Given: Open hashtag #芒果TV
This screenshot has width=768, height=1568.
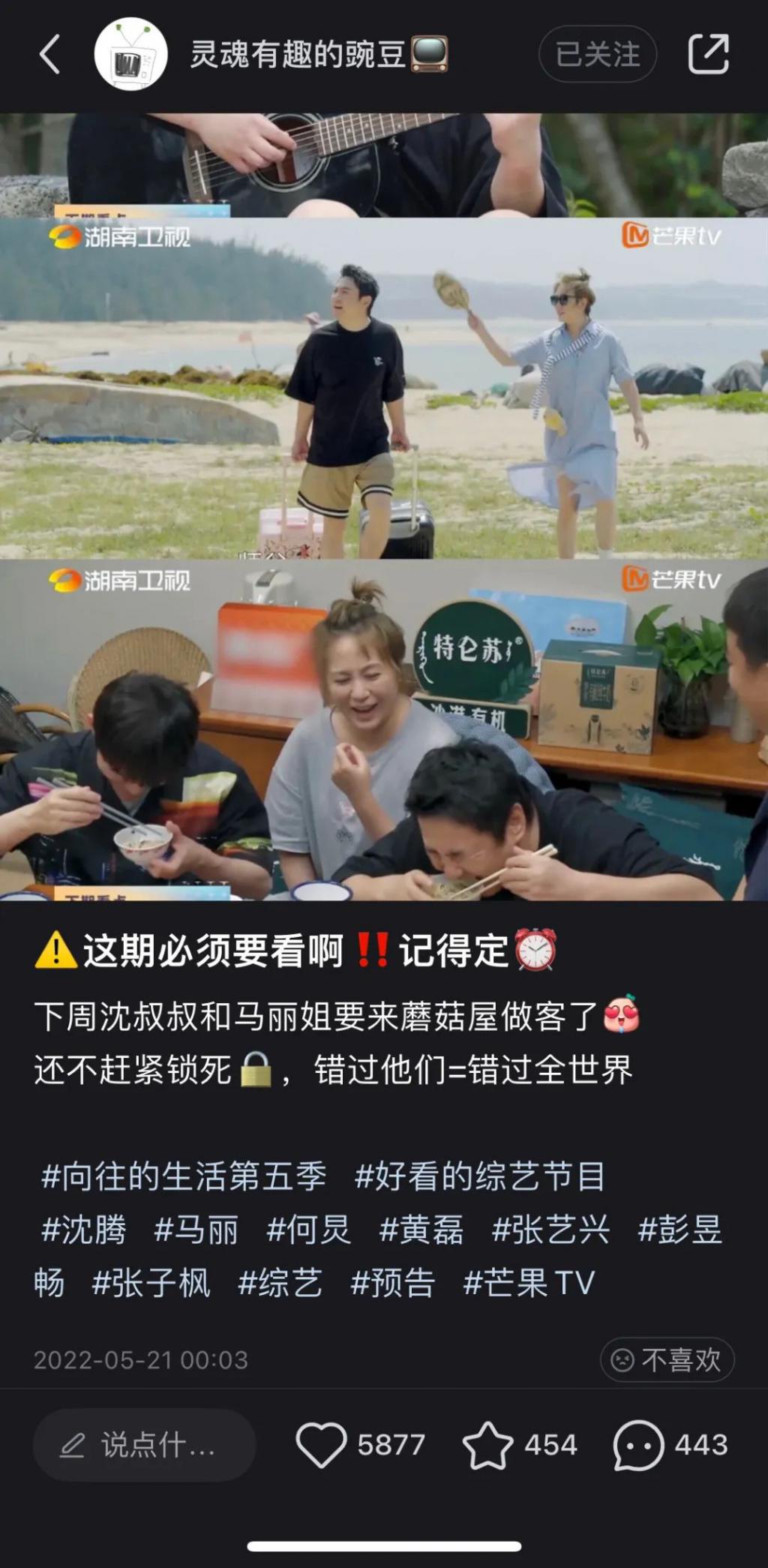Looking at the screenshot, I should 529,1283.
